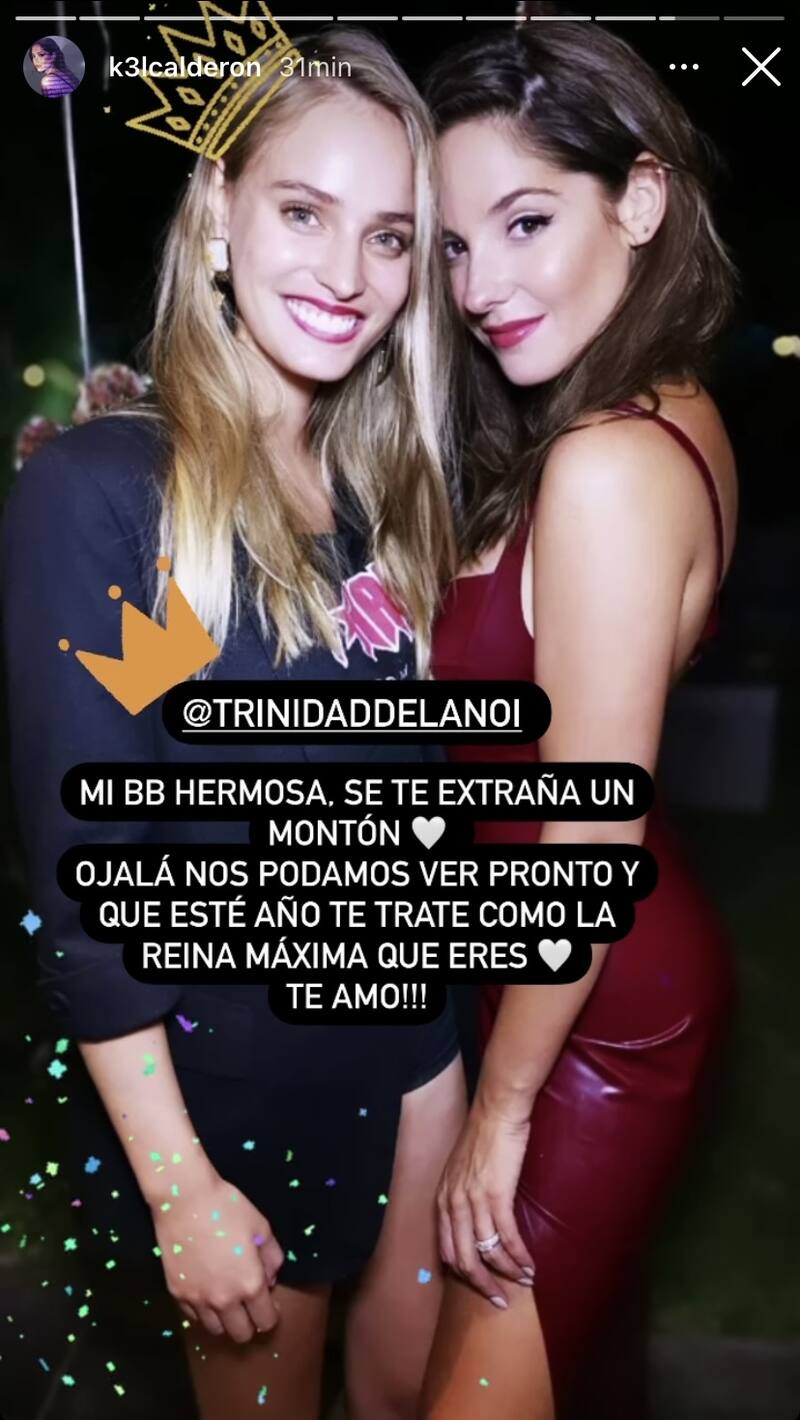The image size is (800, 1420).
Task: Open k3lcalderon's profile picture
Action: (x=54, y=67)
